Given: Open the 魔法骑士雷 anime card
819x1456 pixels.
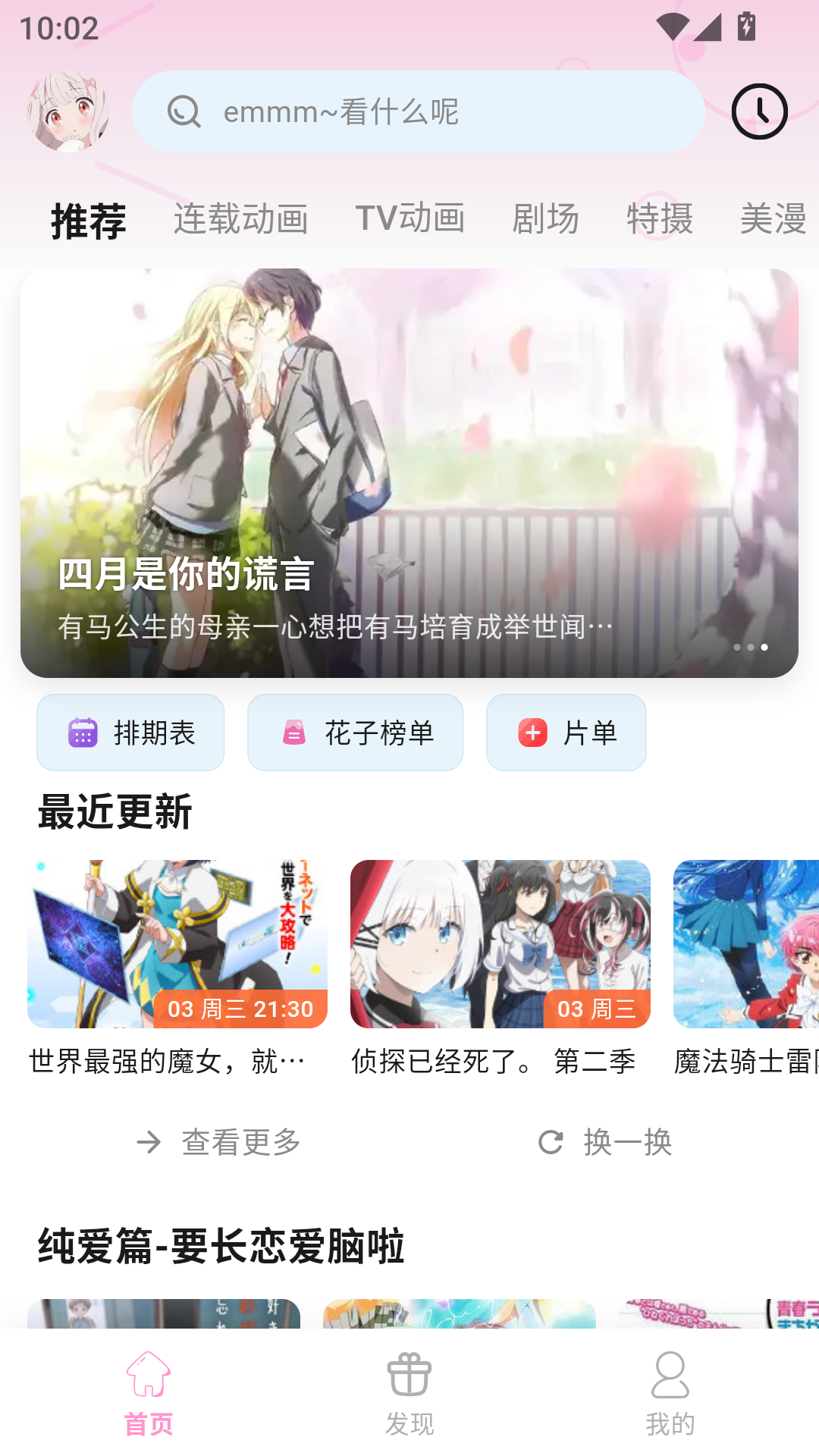Looking at the screenshot, I should [x=746, y=968].
